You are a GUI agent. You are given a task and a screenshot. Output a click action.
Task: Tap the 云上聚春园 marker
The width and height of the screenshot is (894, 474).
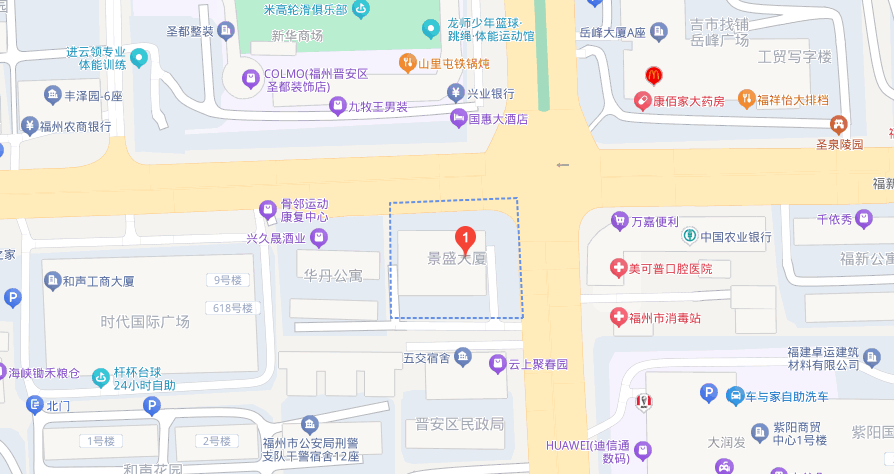click(x=497, y=364)
